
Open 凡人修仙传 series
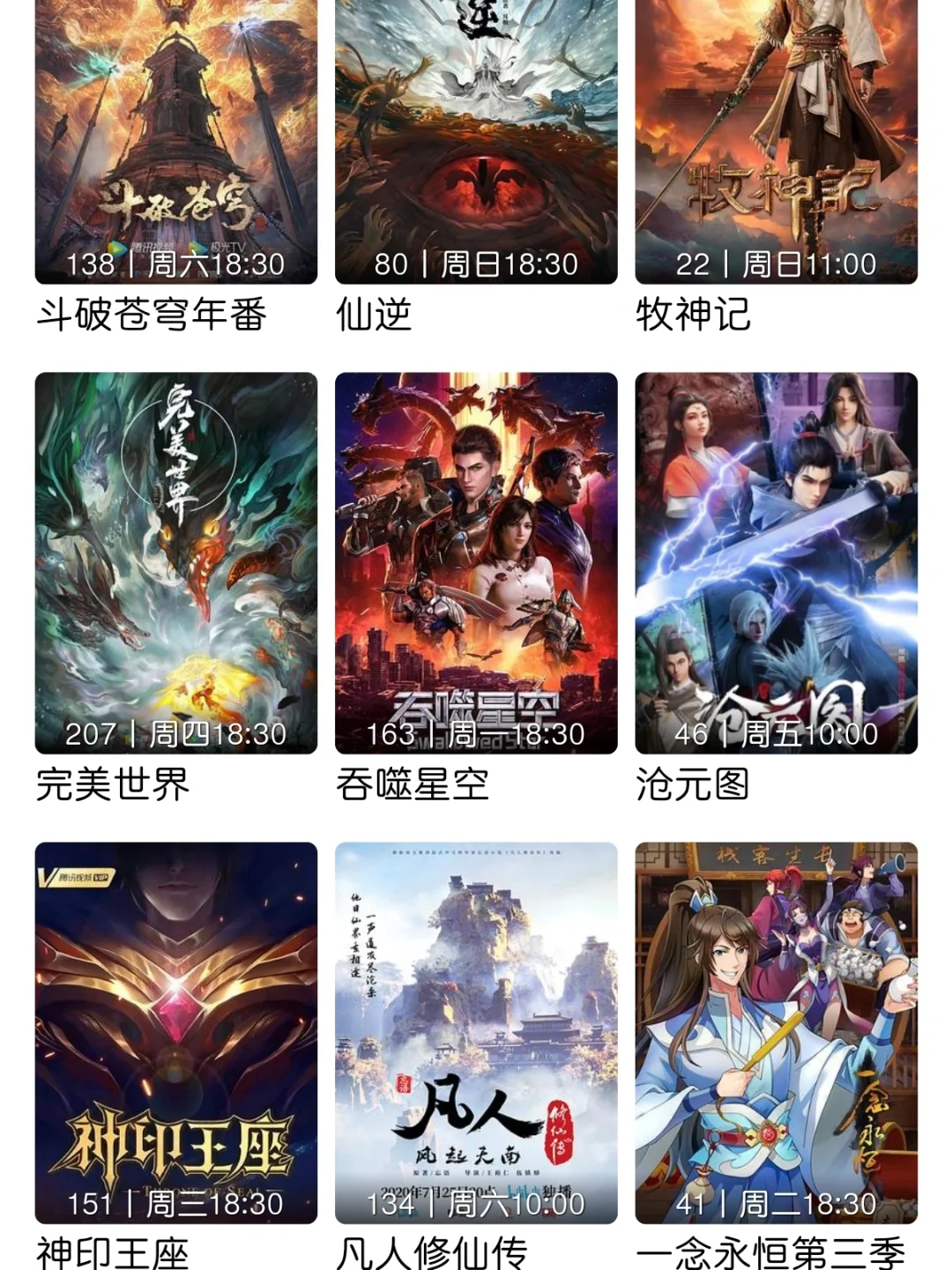point(476,1032)
